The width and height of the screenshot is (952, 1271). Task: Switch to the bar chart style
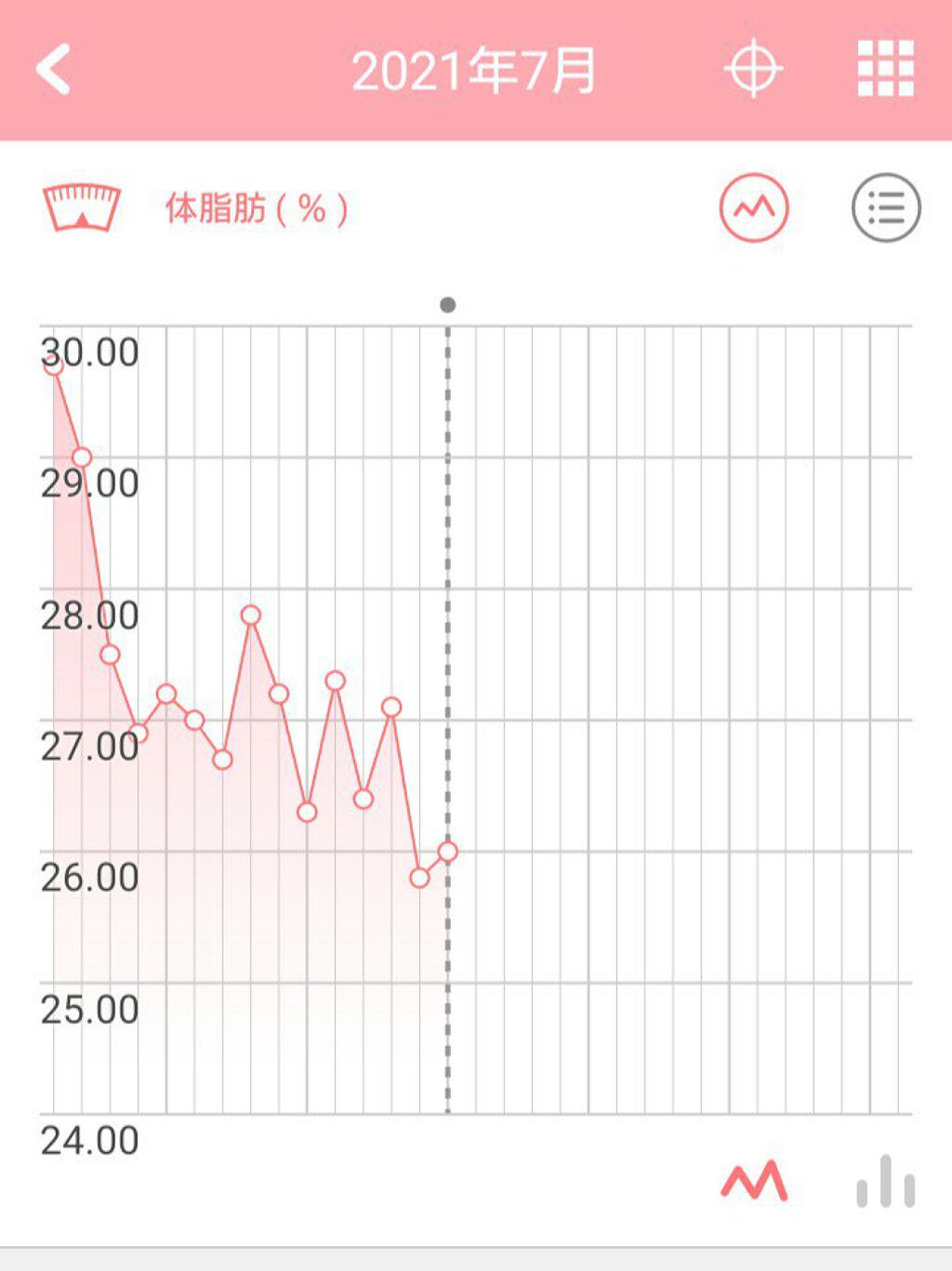tap(885, 1182)
